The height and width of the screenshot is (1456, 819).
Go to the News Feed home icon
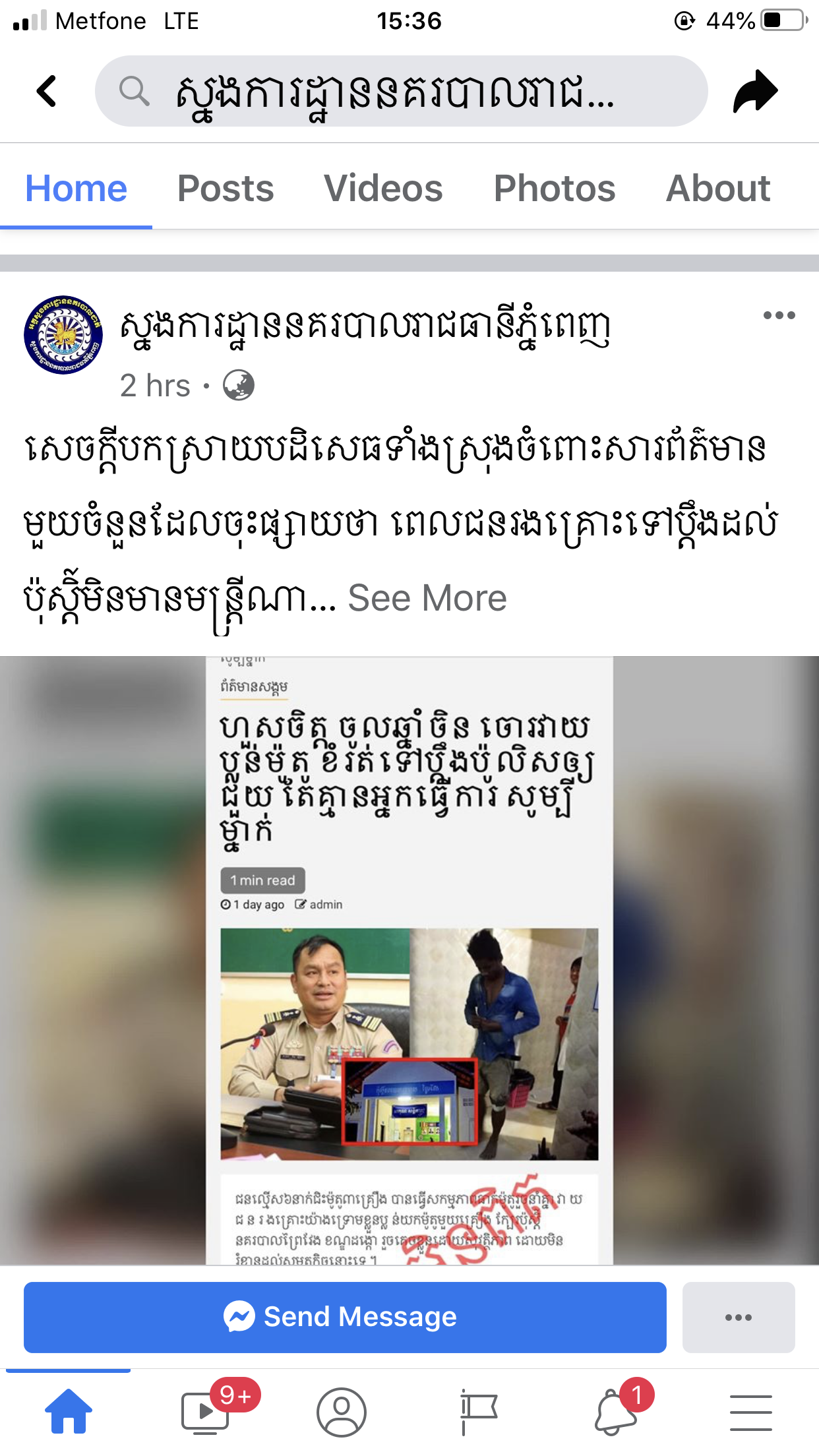point(69,1411)
